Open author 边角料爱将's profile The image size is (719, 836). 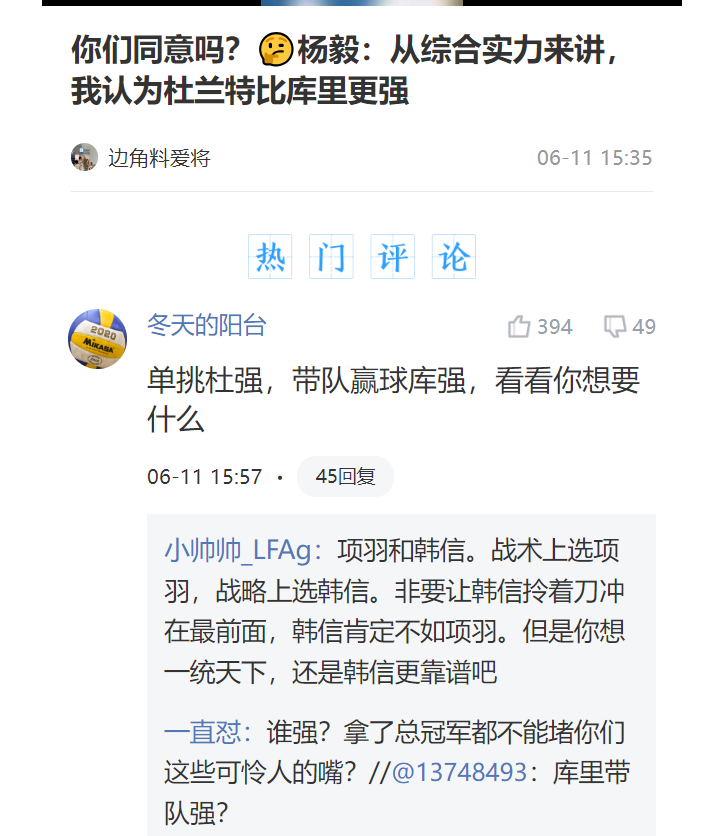pos(158,158)
